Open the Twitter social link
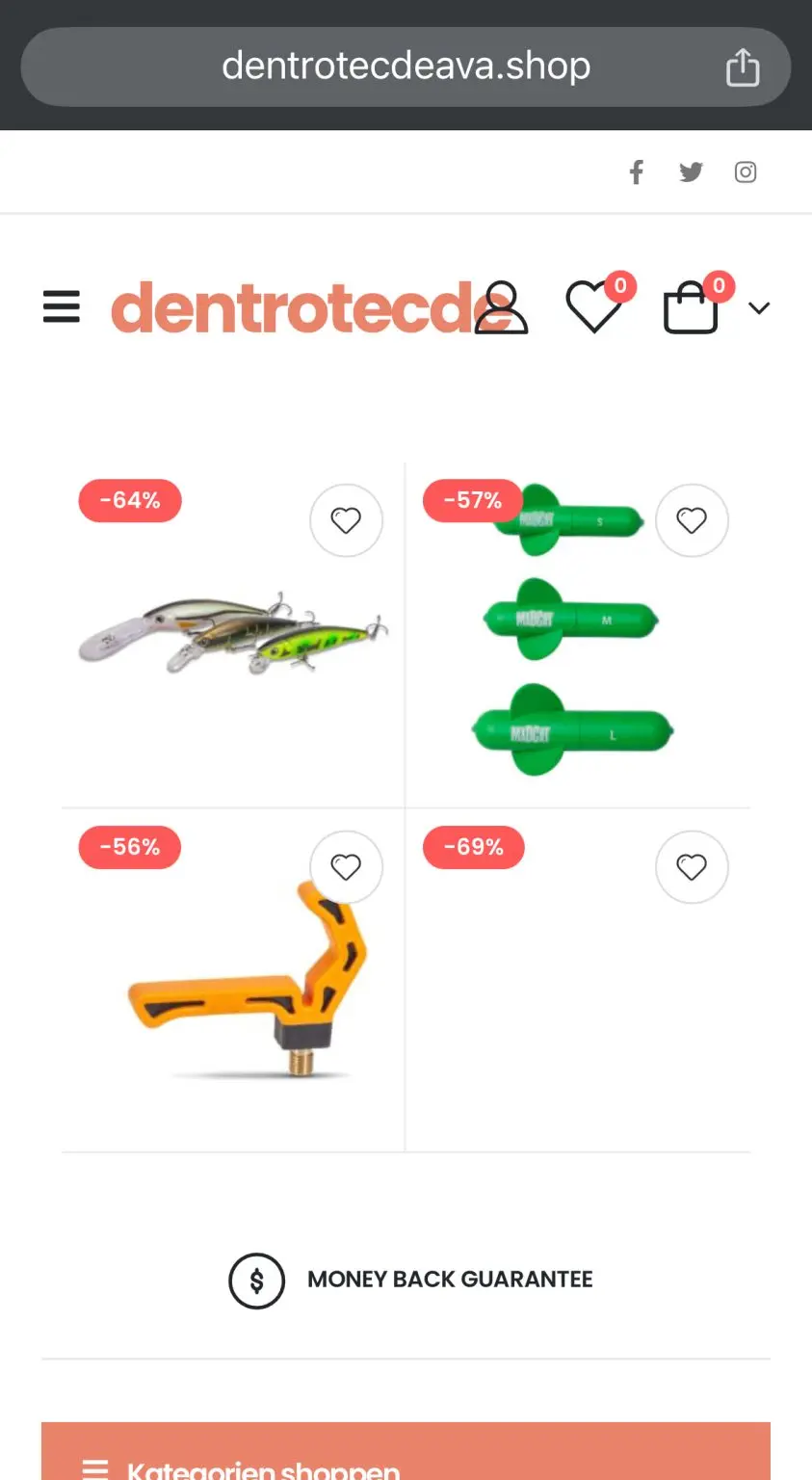This screenshot has width=812, height=1480. [x=691, y=172]
